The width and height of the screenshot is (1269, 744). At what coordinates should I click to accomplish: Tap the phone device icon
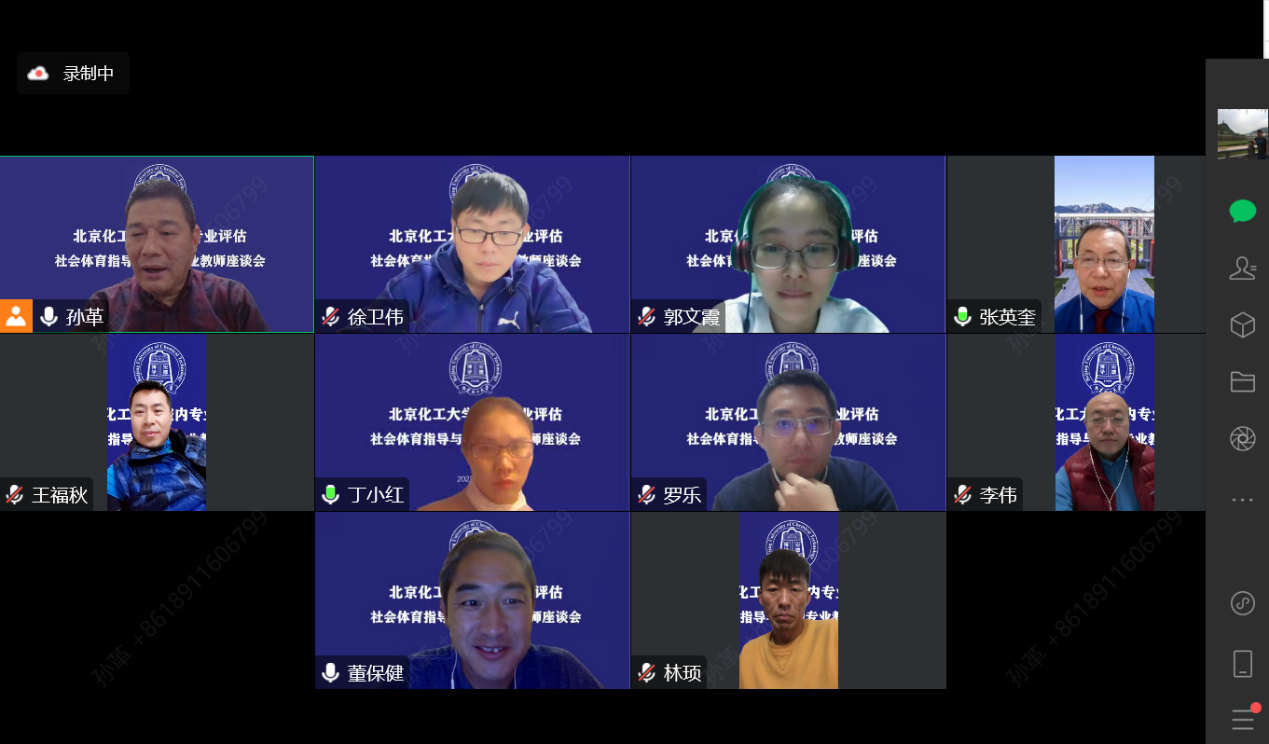[1242, 663]
